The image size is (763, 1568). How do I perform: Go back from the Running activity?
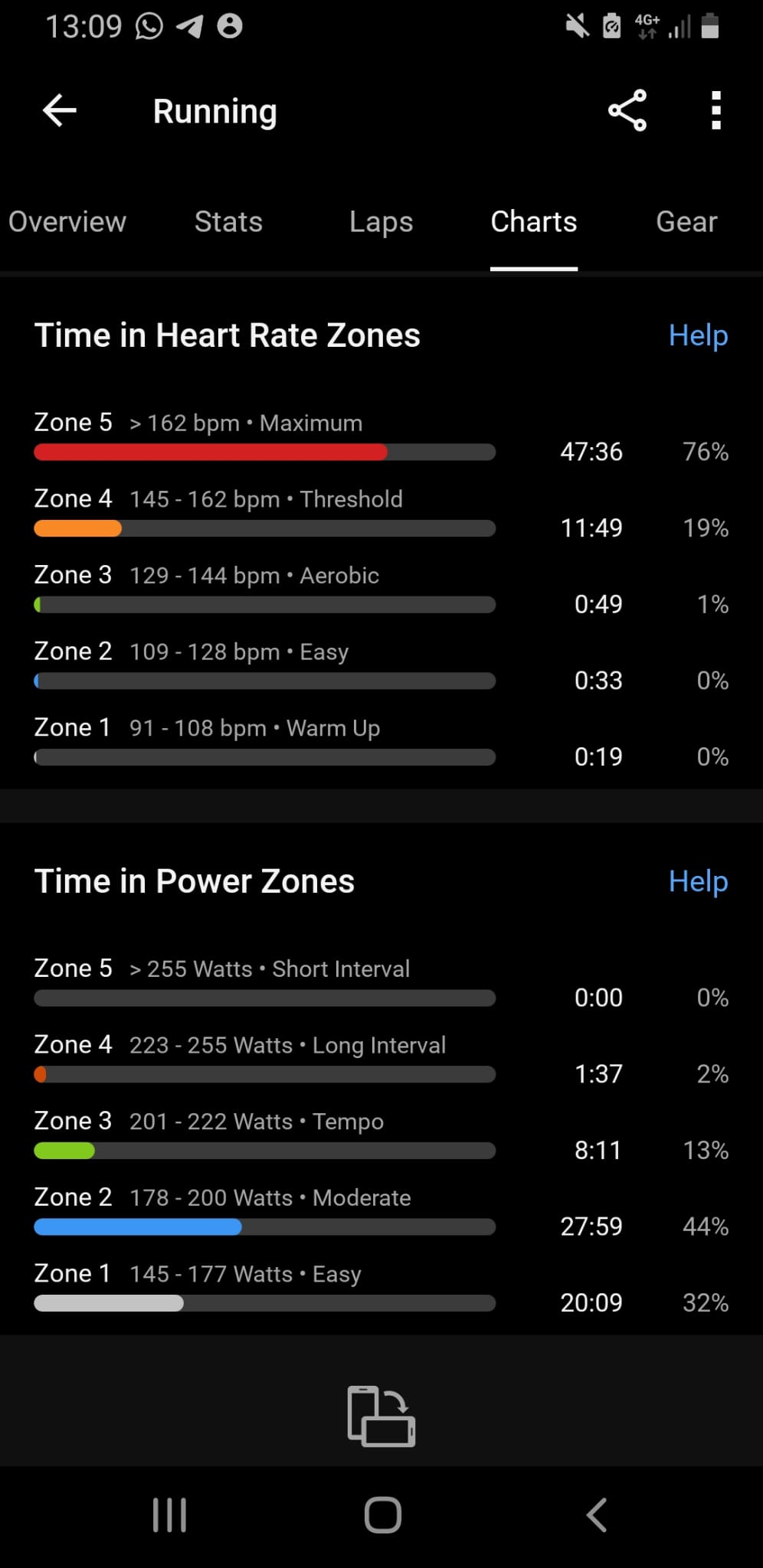[59, 111]
